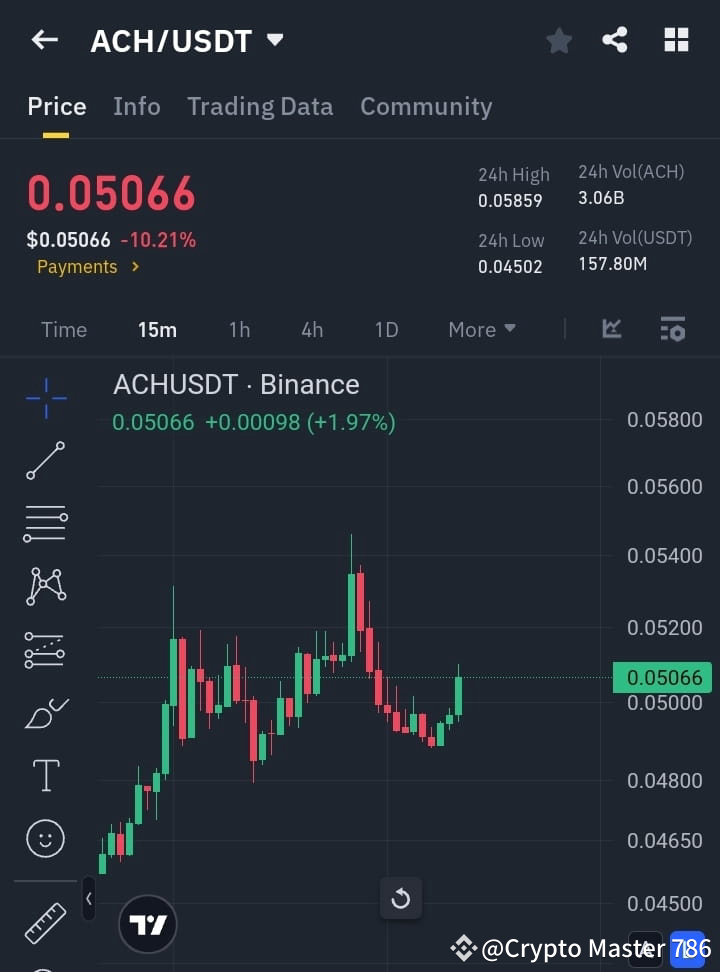Select the ruler measurement tool

(45, 922)
